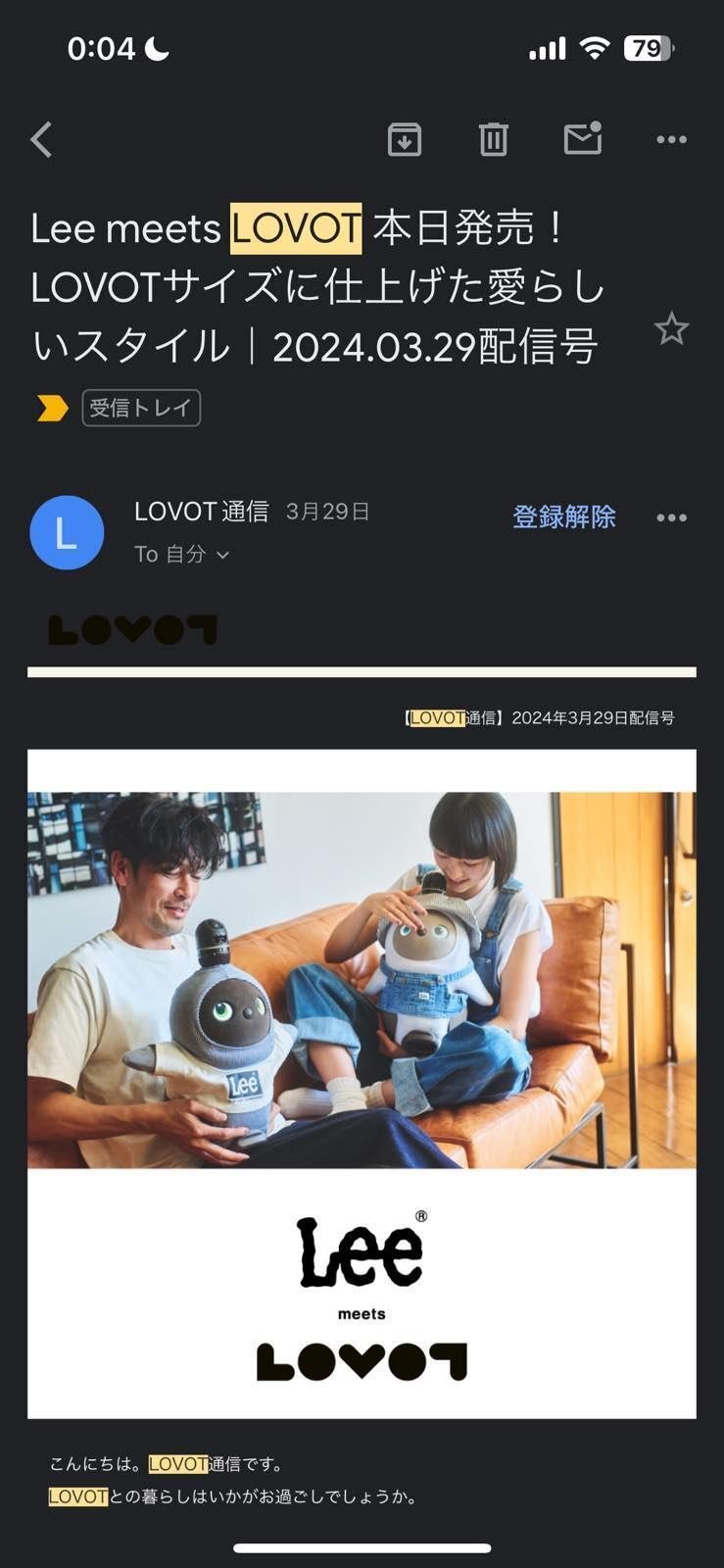724x1568 pixels.
Task: Open more email options with the top ellipsis
Action: tap(671, 139)
